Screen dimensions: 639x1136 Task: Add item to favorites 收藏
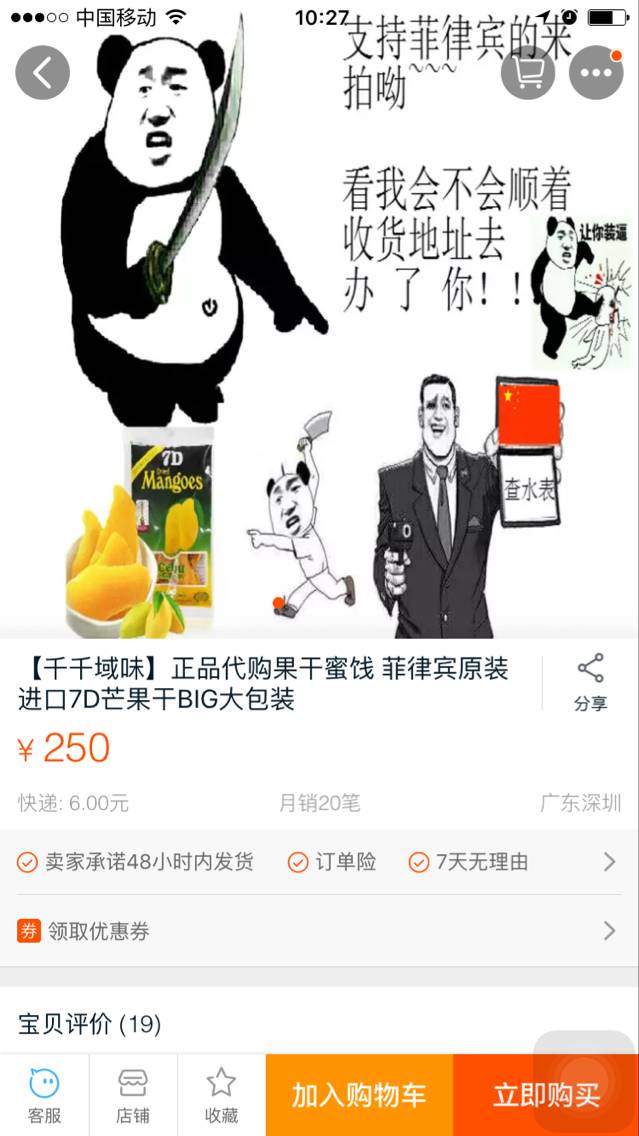[x=221, y=1095]
